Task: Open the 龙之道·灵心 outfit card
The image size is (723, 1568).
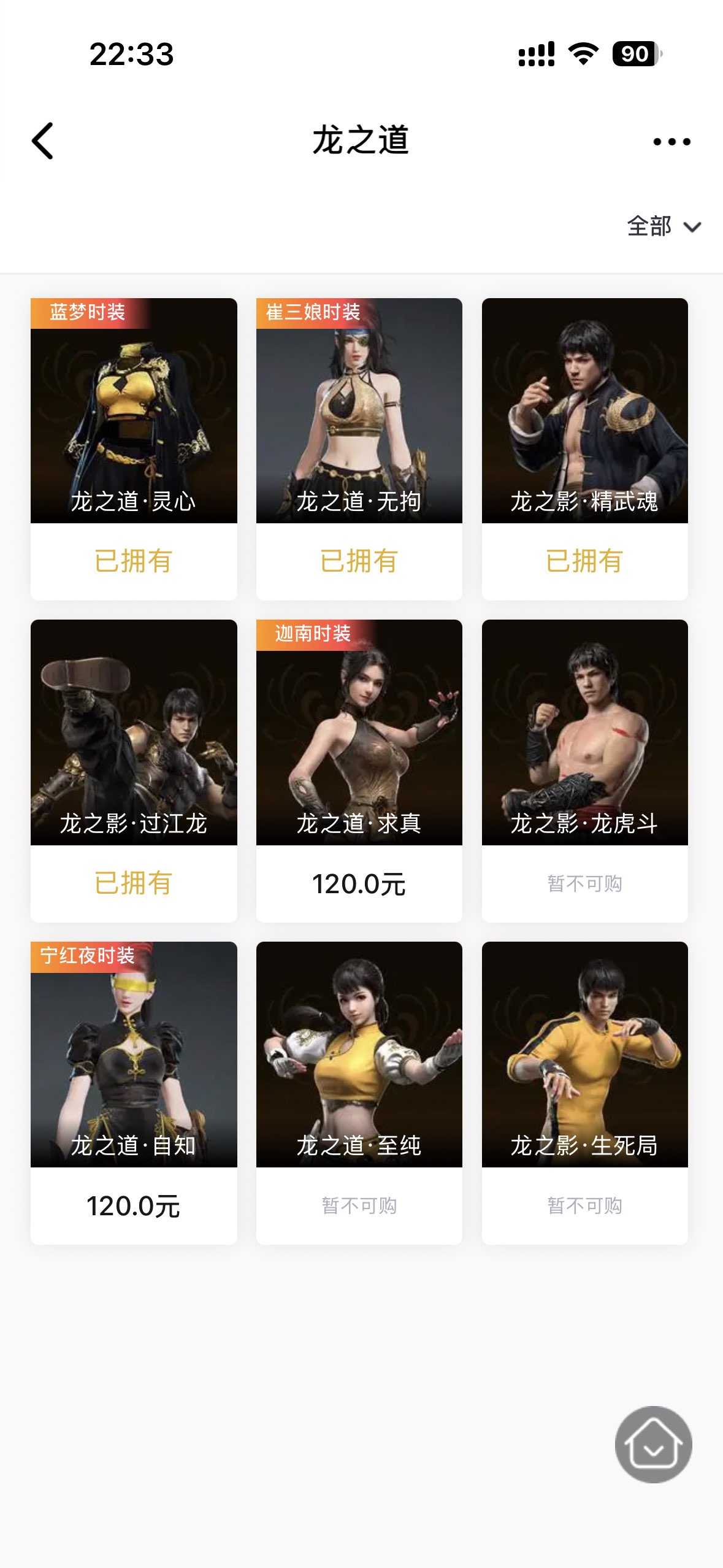Action: click(134, 411)
